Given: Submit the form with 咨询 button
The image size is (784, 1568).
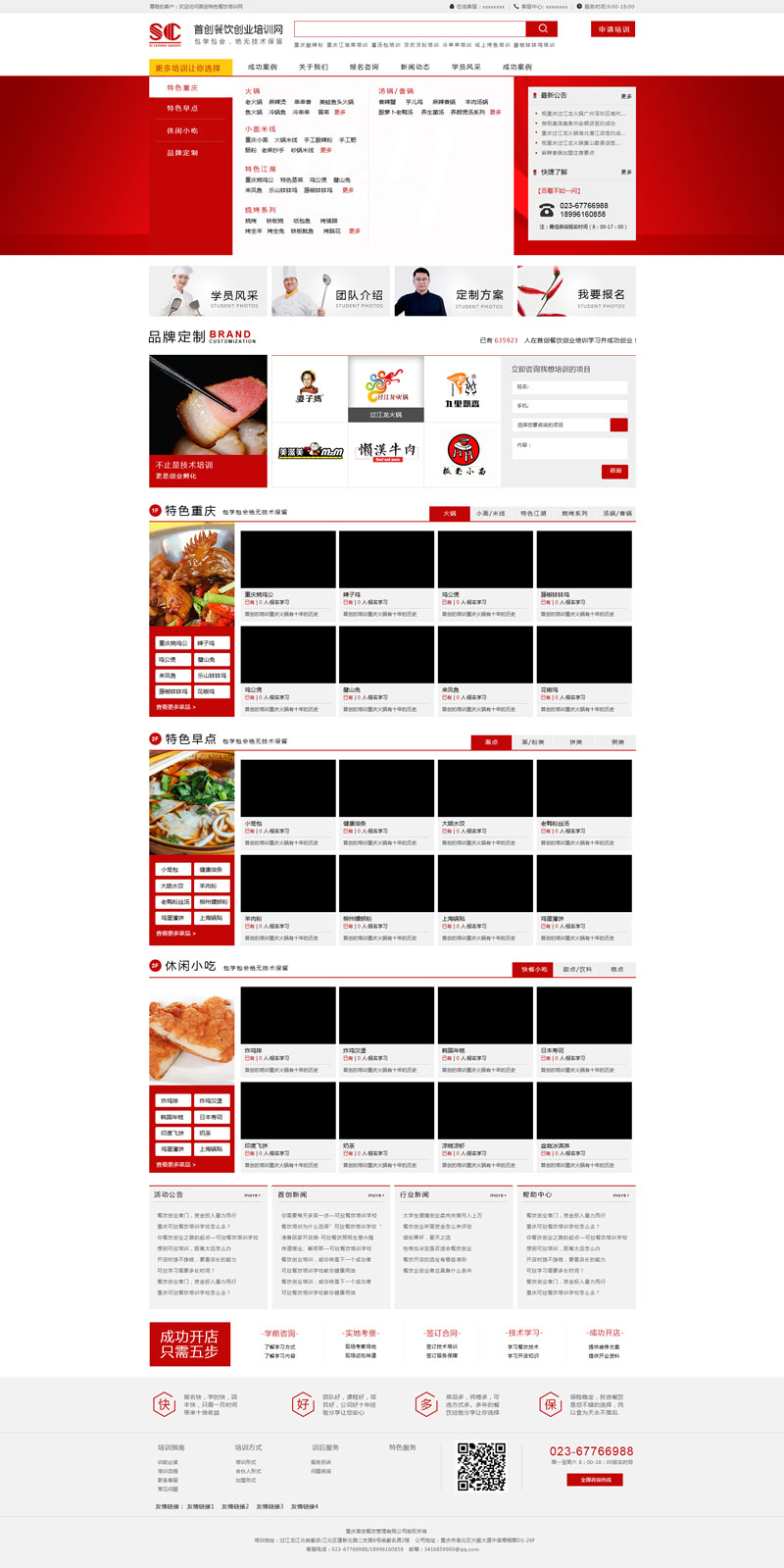Looking at the screenshot, I should point(615,471).
